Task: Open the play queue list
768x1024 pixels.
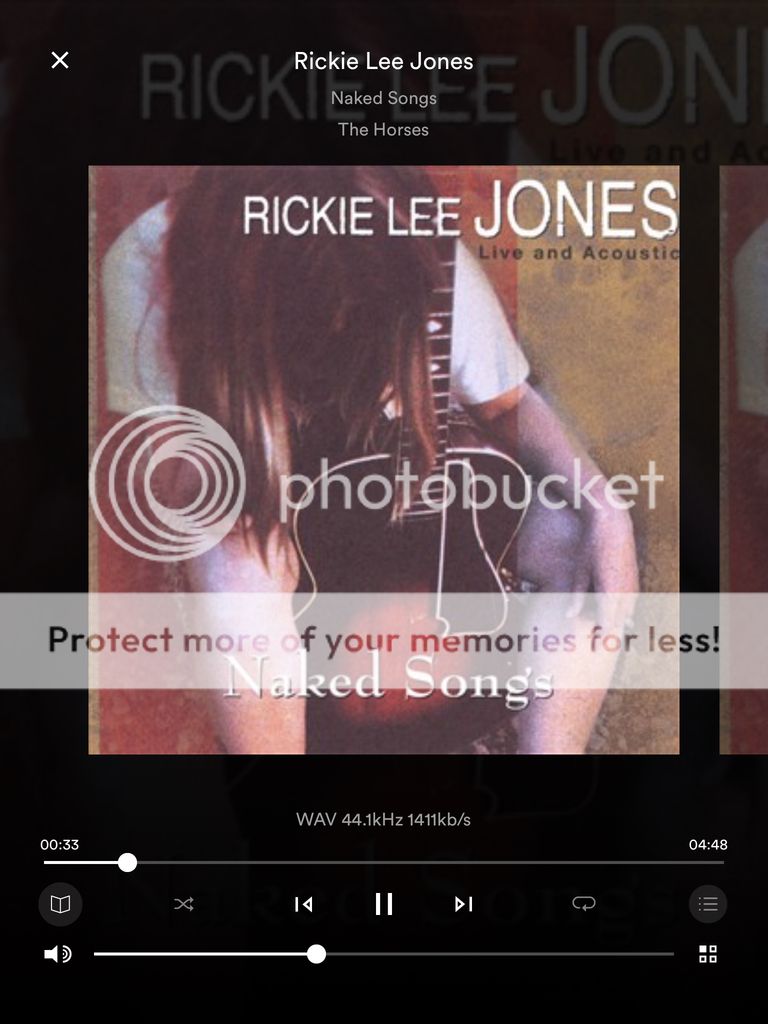Action: 708,904
